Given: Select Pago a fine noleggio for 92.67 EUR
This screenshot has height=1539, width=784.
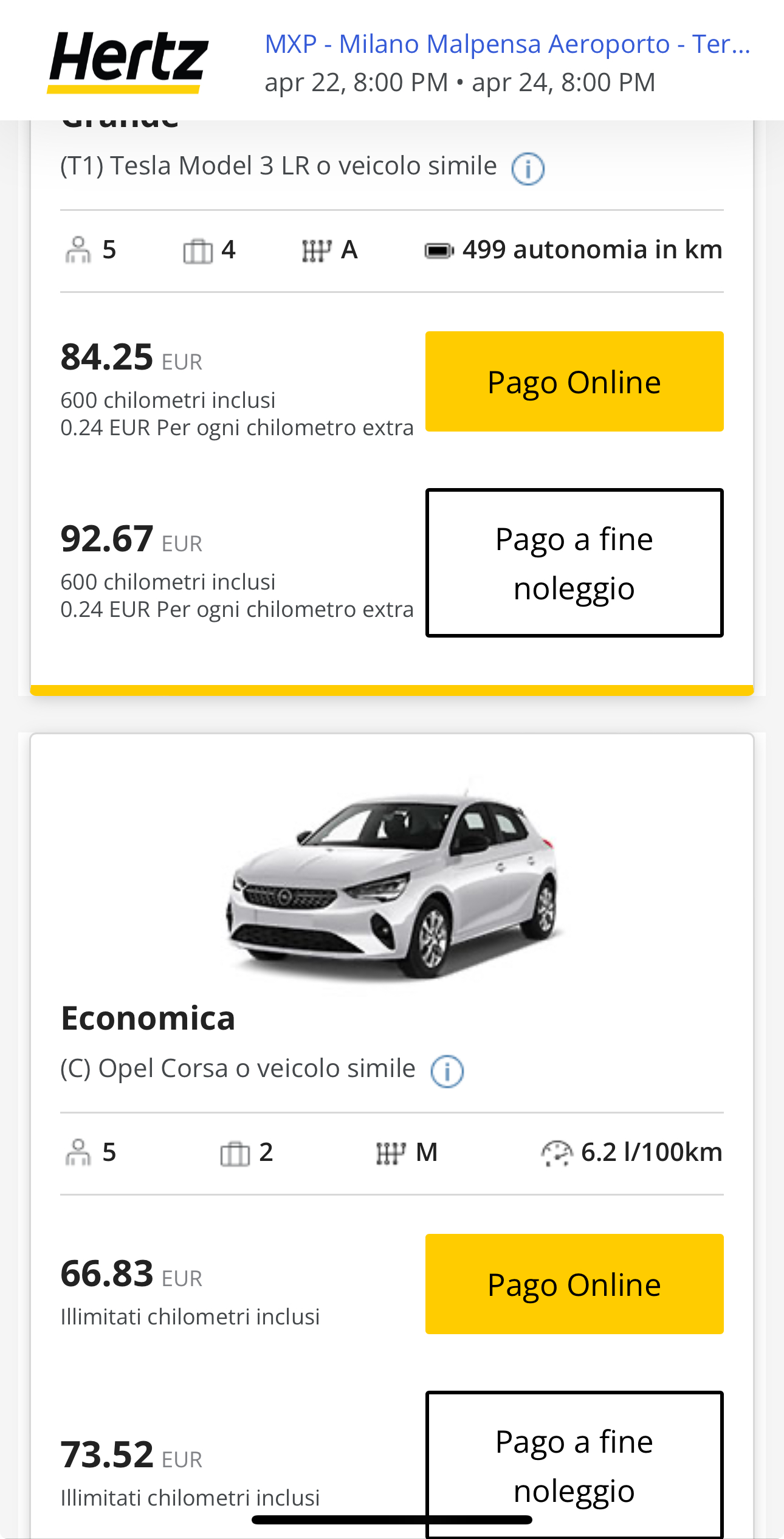Looking at the screenshot, I should point(574,563).
